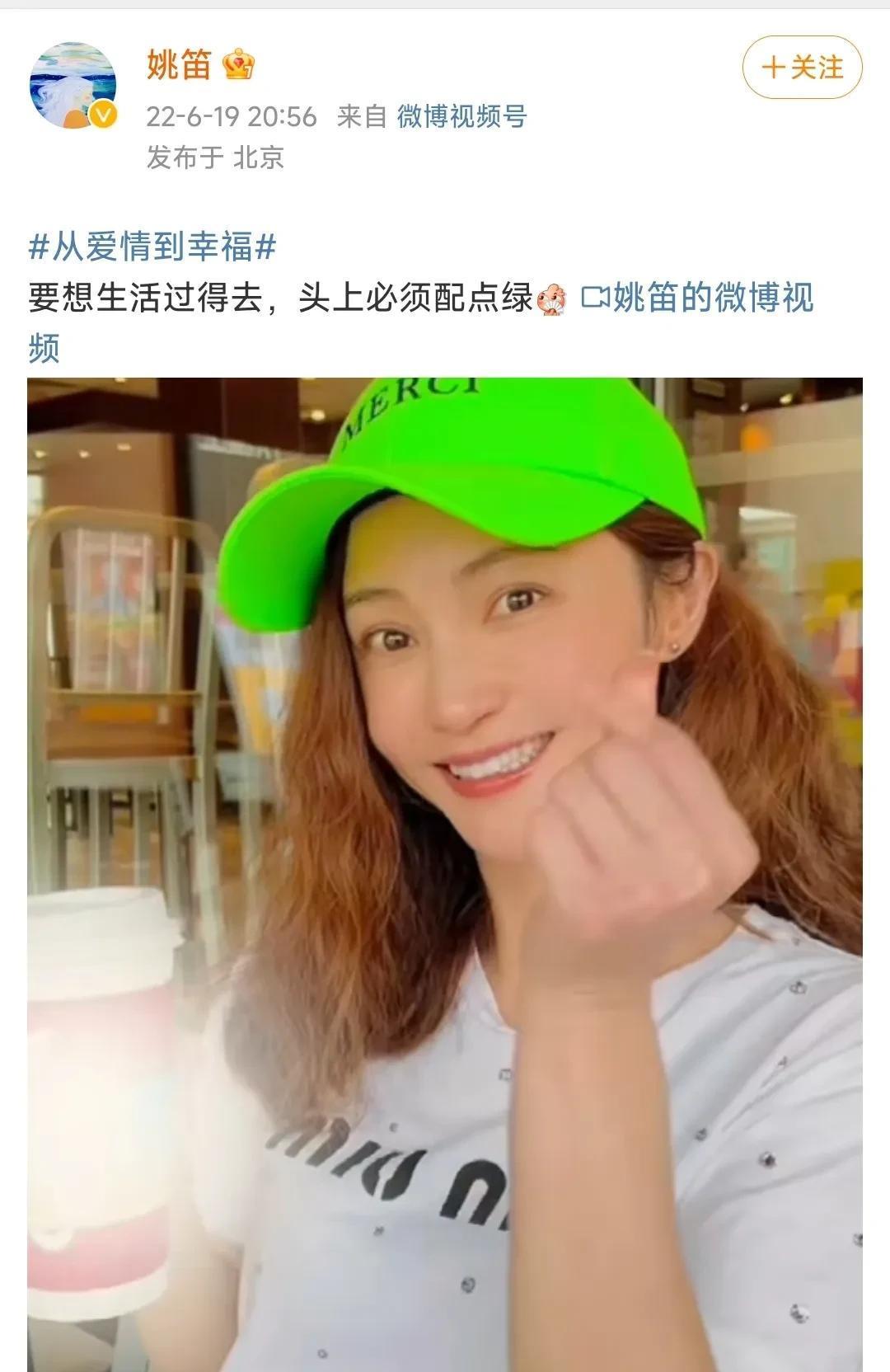Tap the video thumbnail to play the video
The image size is (890, 1372).
(x=445, y=866)
